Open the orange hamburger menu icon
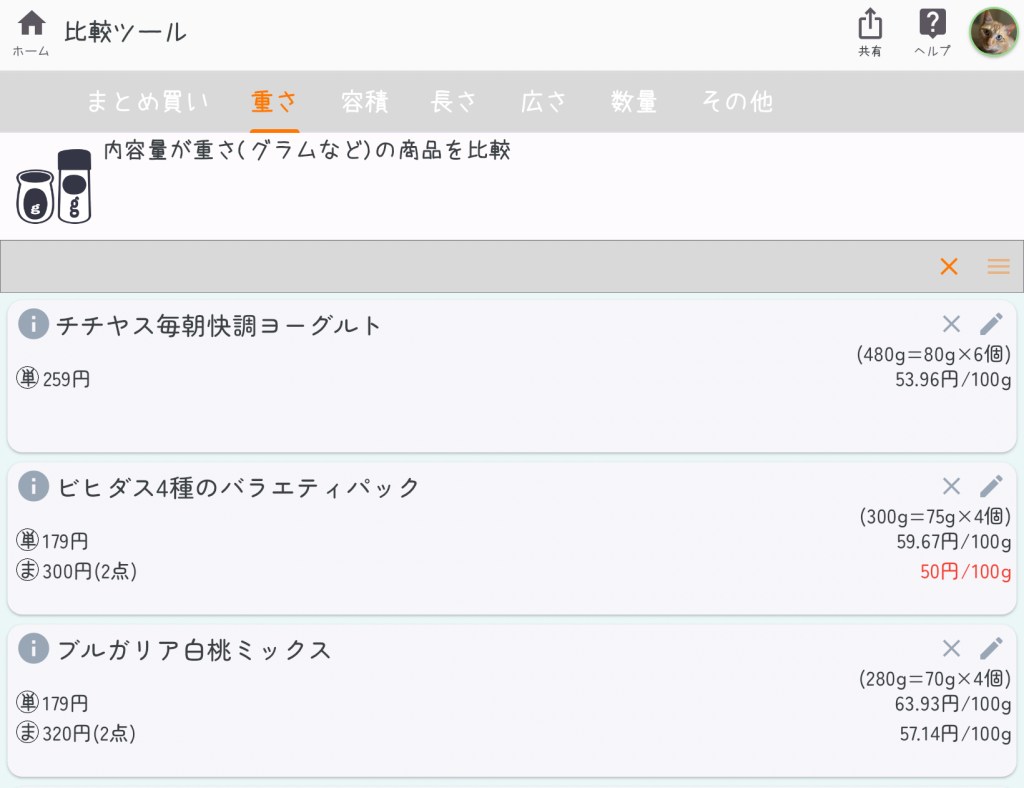Viewport: 1024px width, 788px height. 998,266
